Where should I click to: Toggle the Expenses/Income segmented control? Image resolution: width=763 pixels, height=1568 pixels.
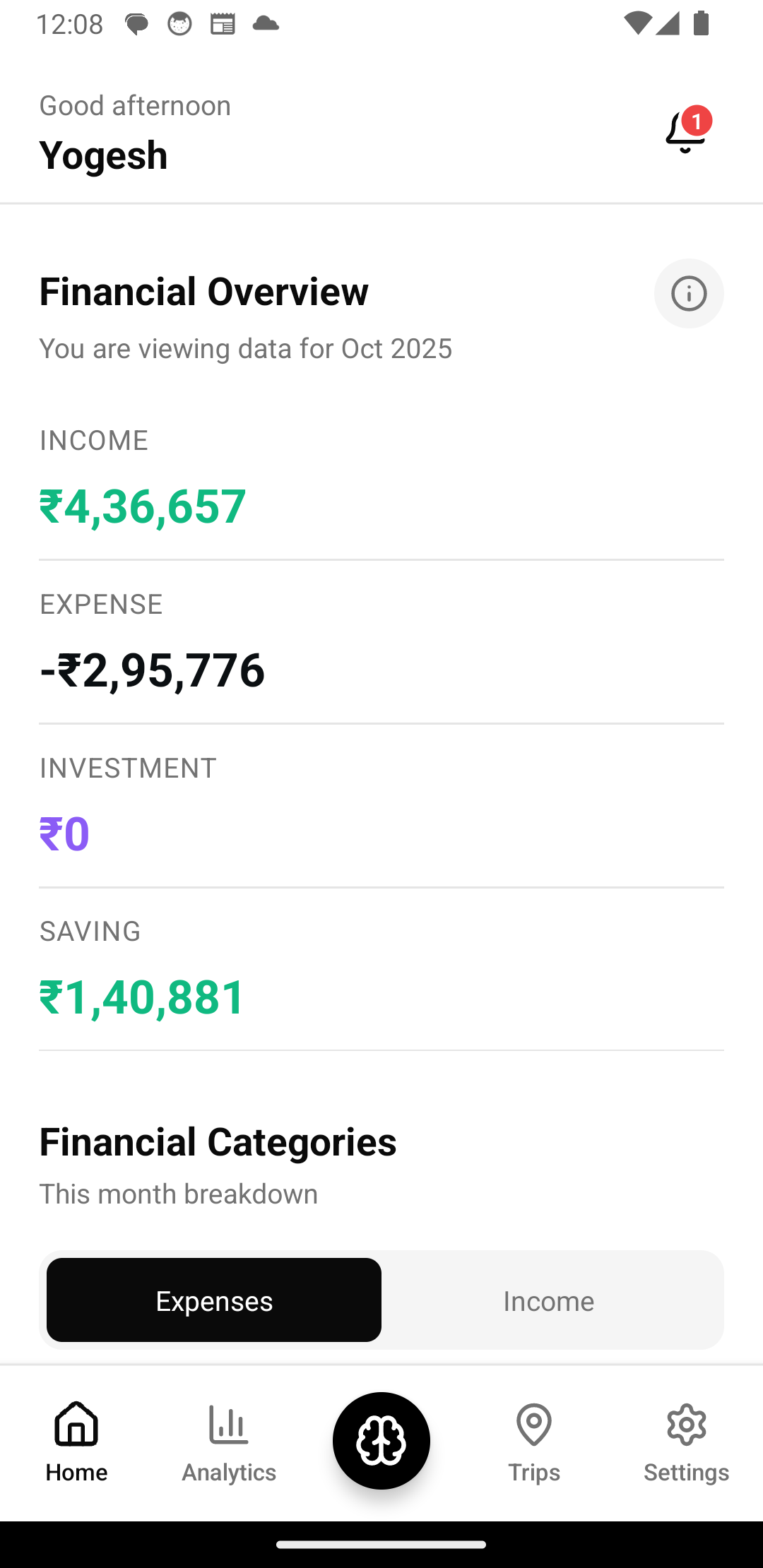381,1300
